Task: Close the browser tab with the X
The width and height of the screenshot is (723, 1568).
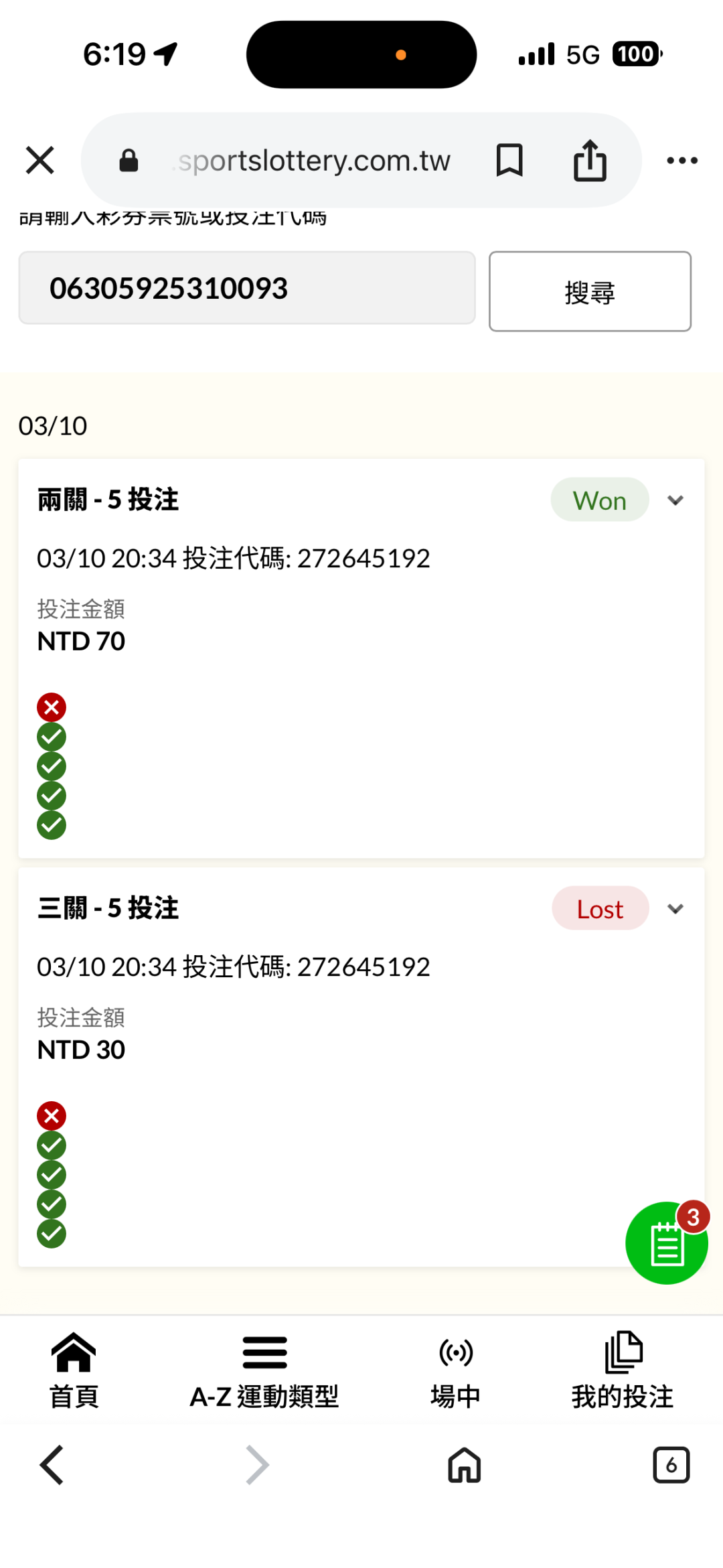Action: tap(40, 161)
